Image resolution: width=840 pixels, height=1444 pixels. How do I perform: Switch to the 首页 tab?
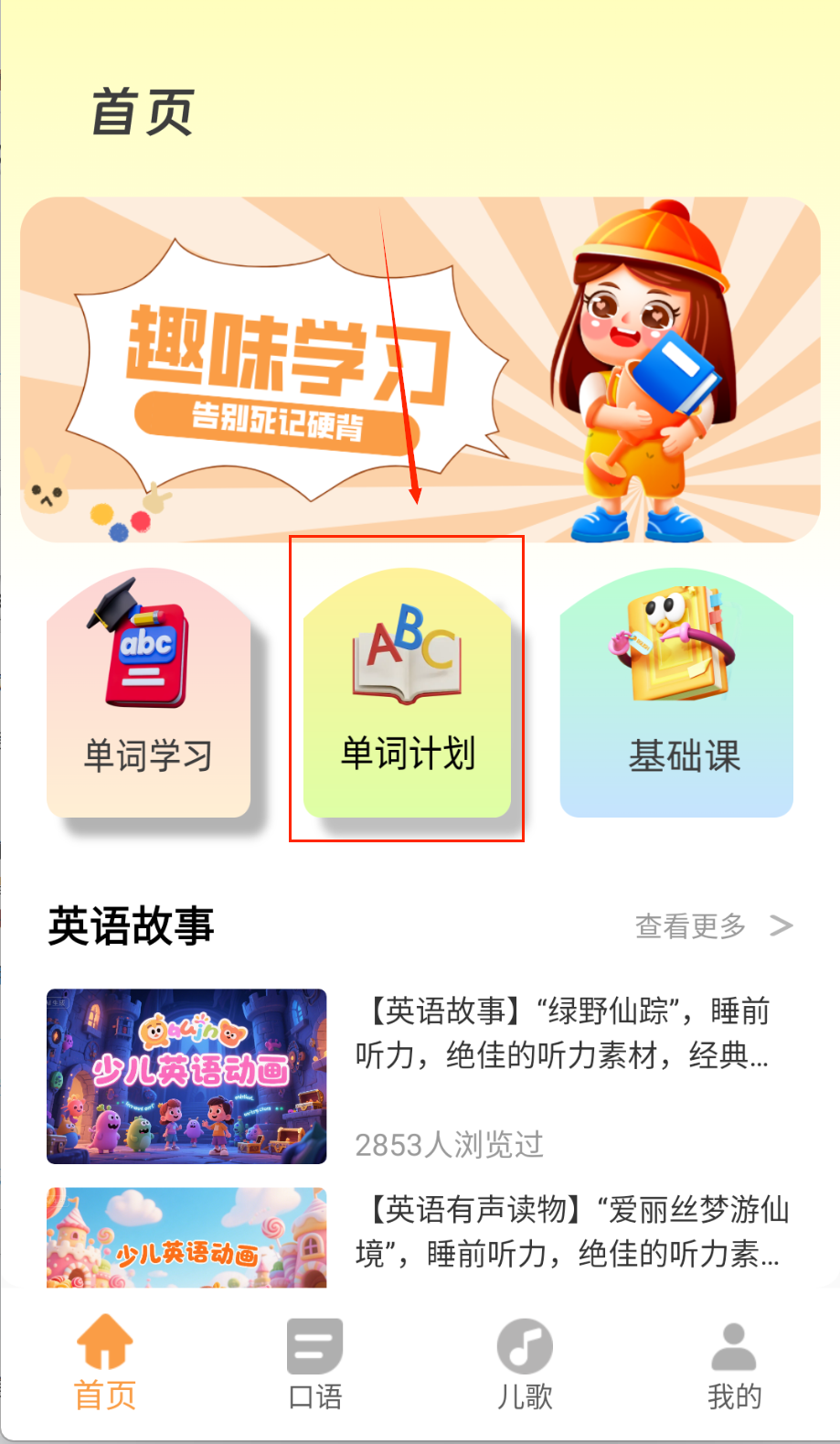tap(105, 1364)
